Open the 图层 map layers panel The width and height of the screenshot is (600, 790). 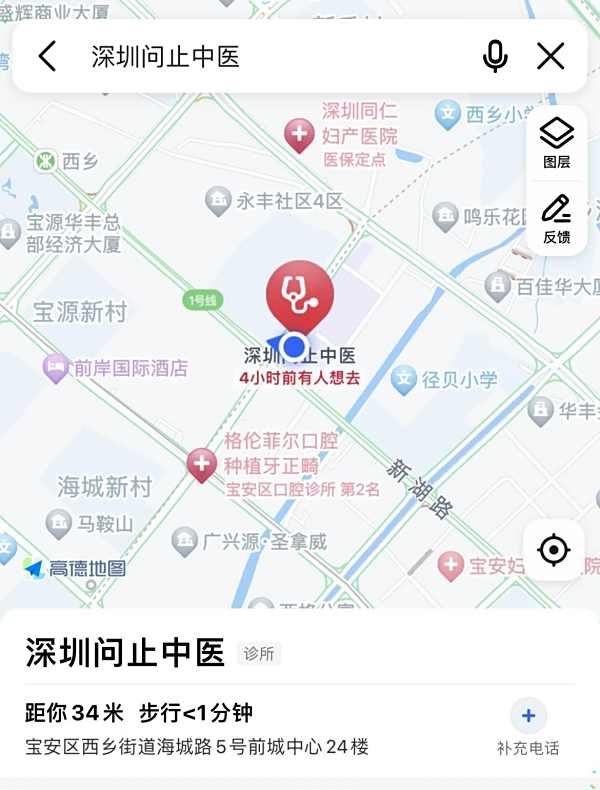[x=556, y=142]
